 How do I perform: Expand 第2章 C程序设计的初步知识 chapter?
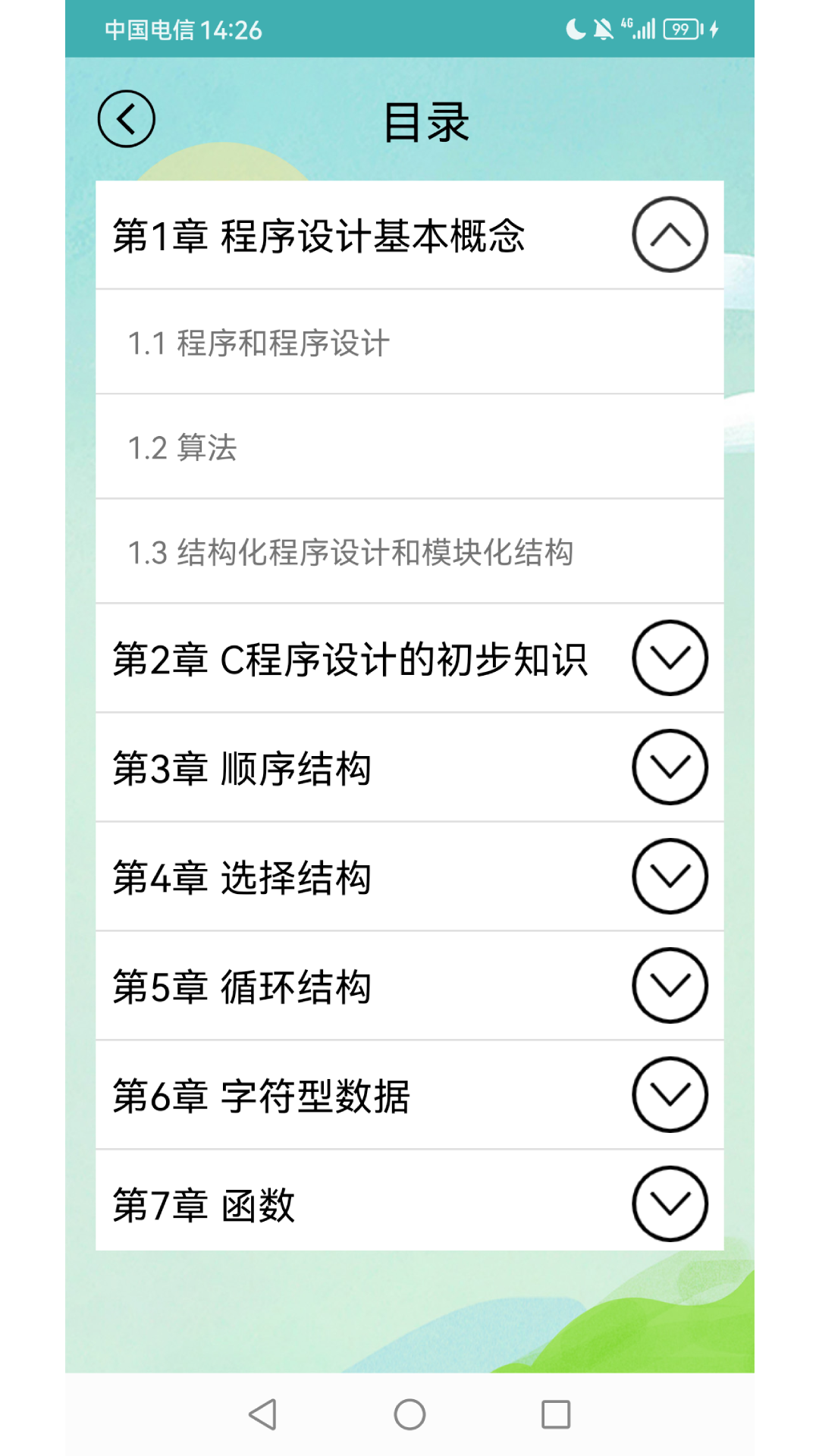670,659
